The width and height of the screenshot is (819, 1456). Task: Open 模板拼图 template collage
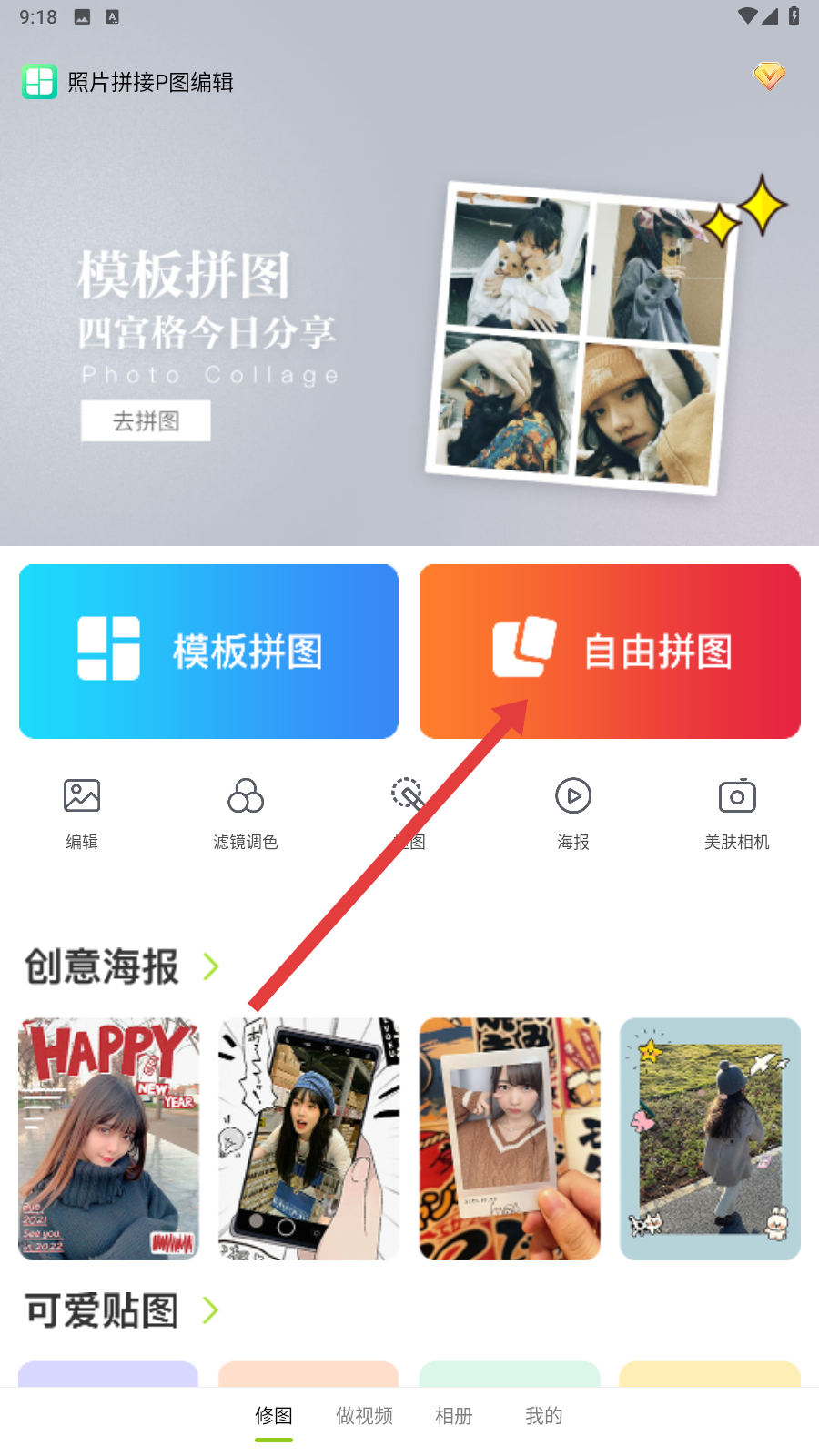(x=208, y=652)
